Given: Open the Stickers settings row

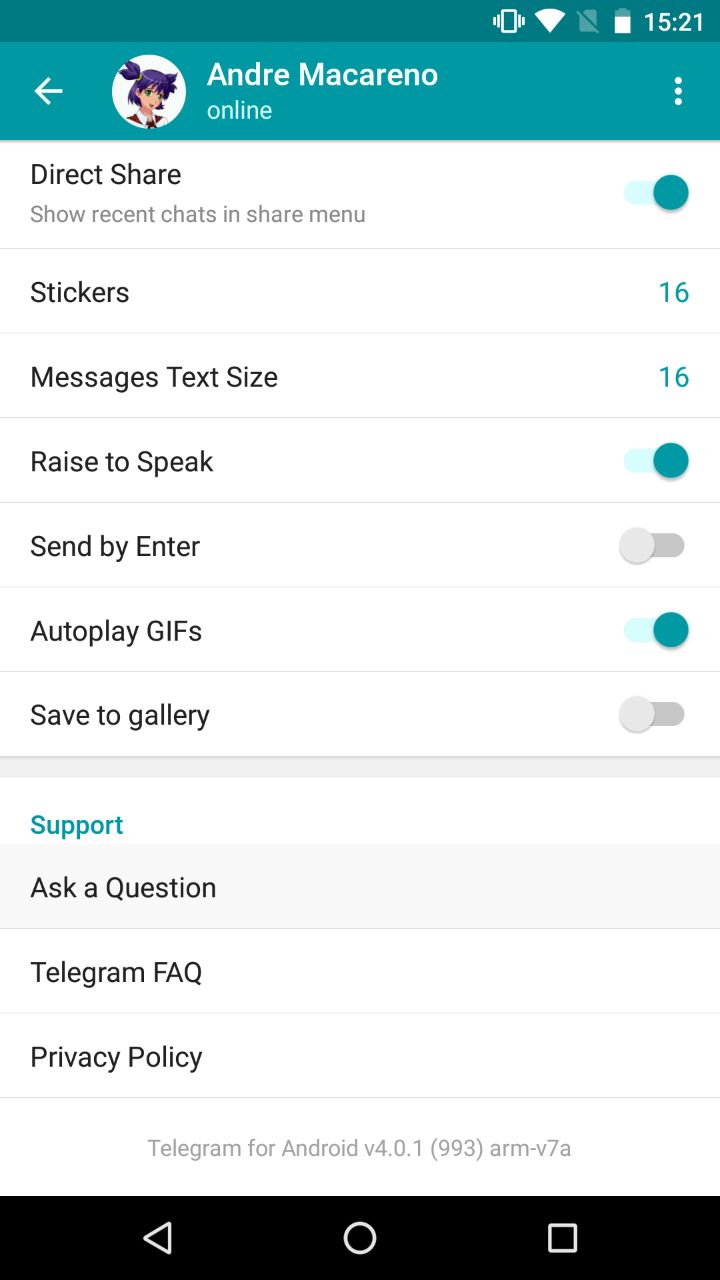Looking at the screenshot, I should pos(360,292).
